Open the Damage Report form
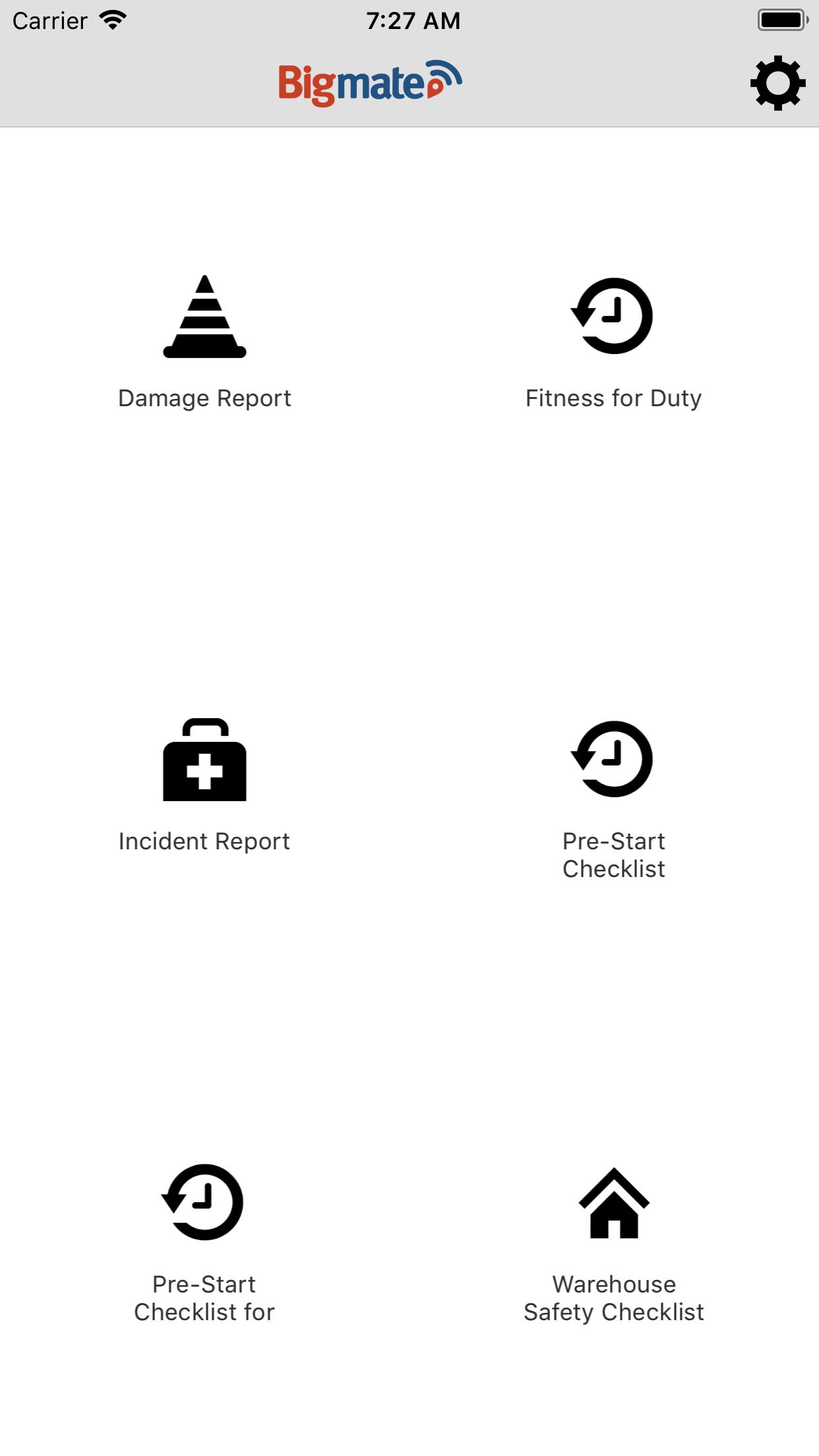Screen dimensions: 819x1456 coord(204,343)
